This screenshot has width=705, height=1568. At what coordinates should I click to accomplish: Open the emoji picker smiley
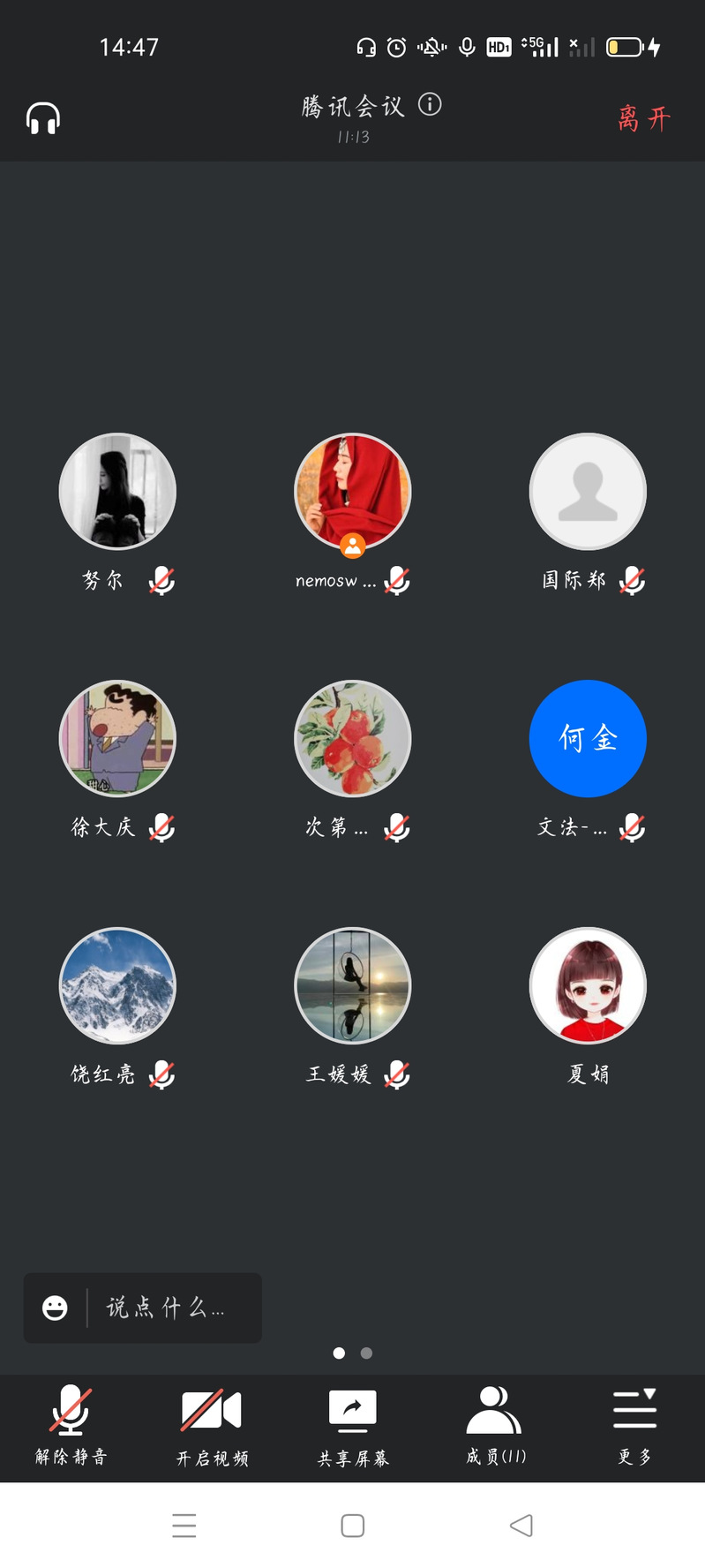tap(55, 1308)
